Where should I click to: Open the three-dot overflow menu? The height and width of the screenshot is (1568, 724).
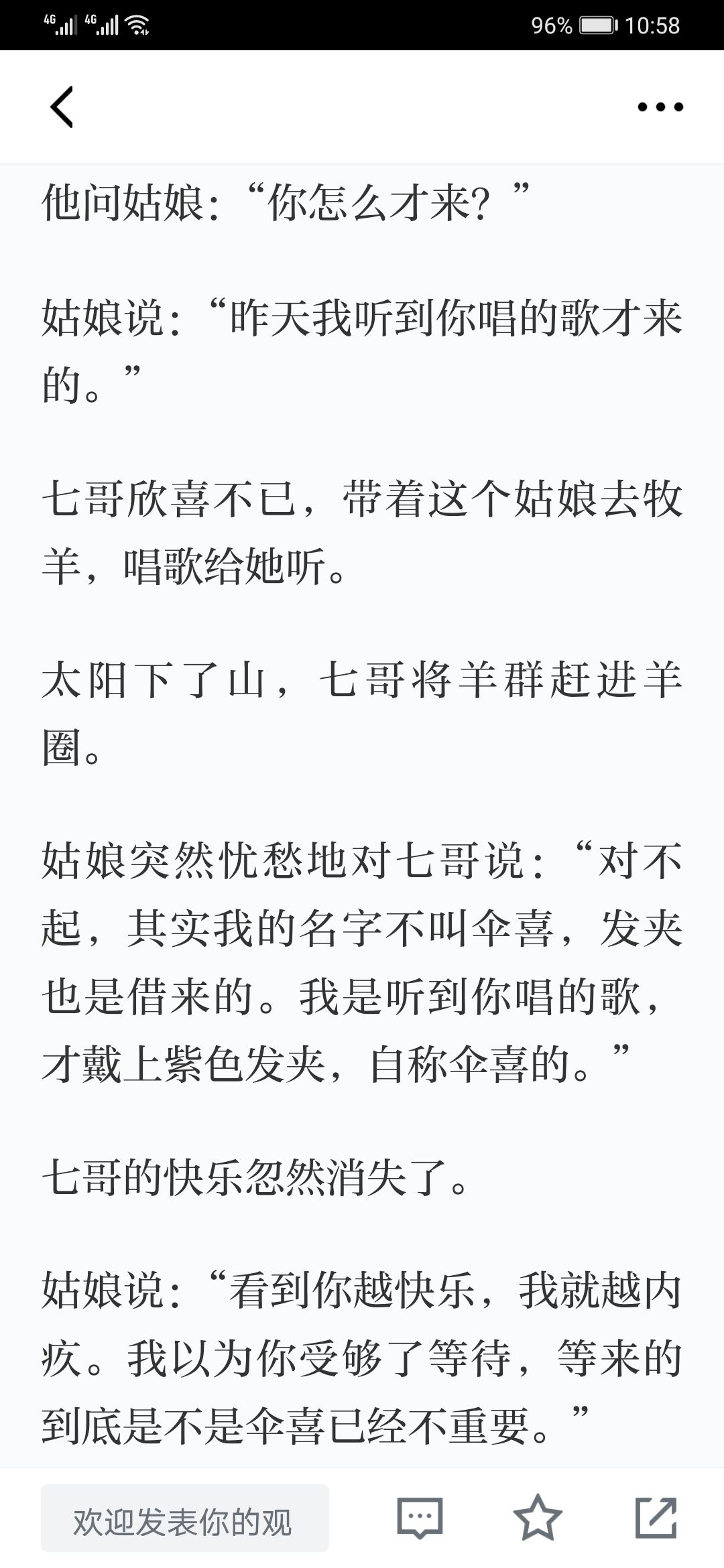point(660,107)
